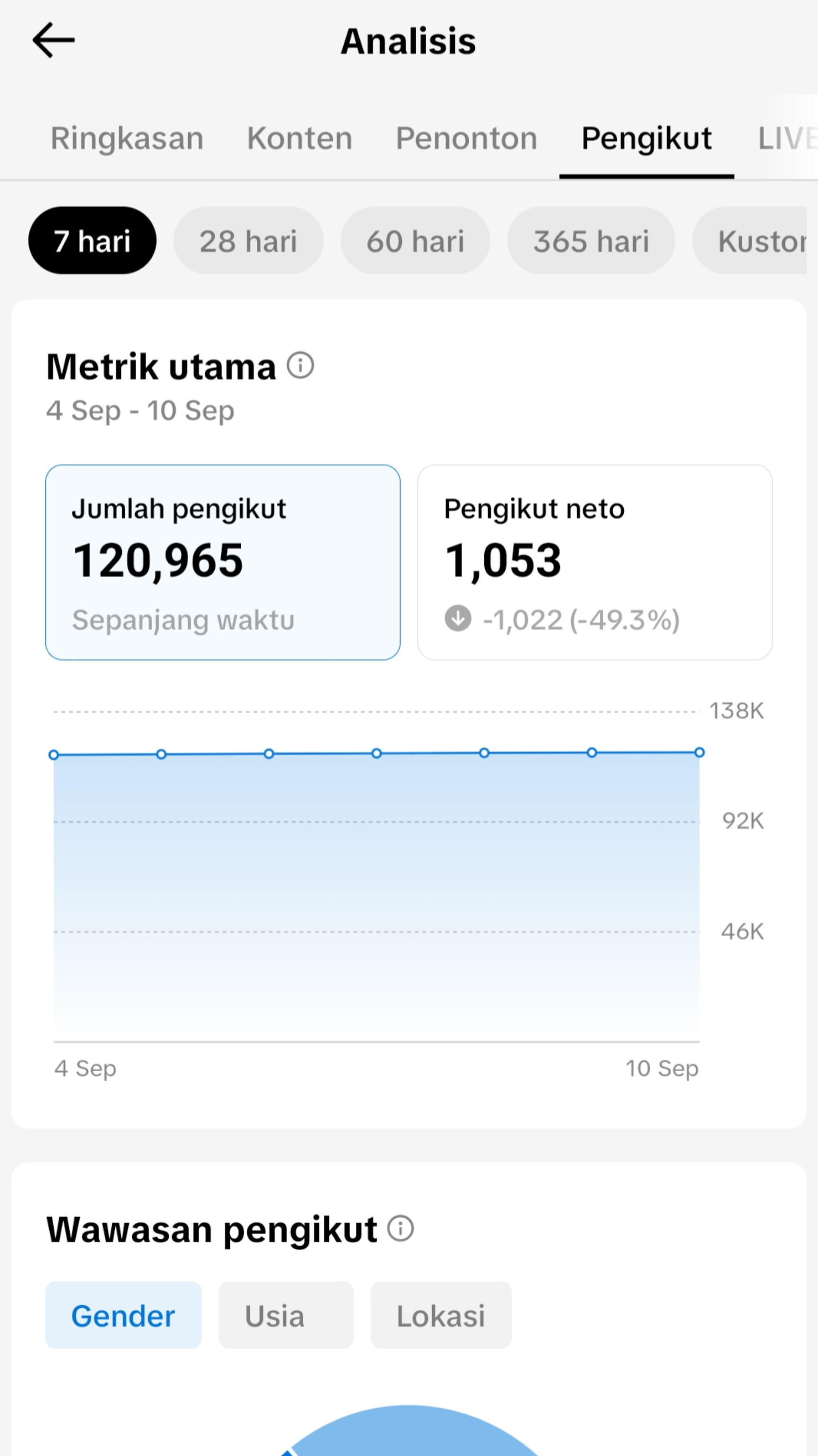Switch to the Konten tab
Viewport: 818px width, 1456px height.
[300, 138]
